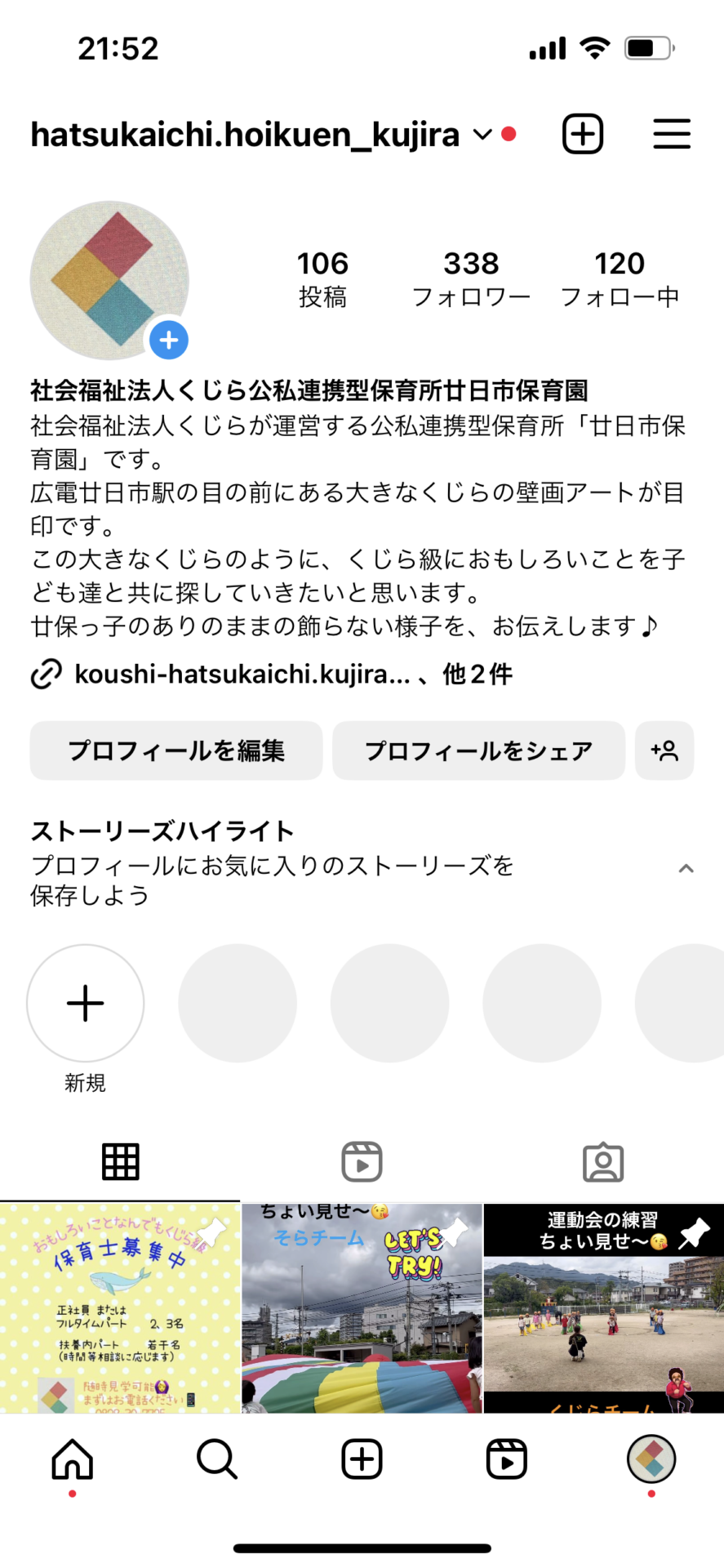
Task: Open the hamburger menu
Action: click(671, 134)
